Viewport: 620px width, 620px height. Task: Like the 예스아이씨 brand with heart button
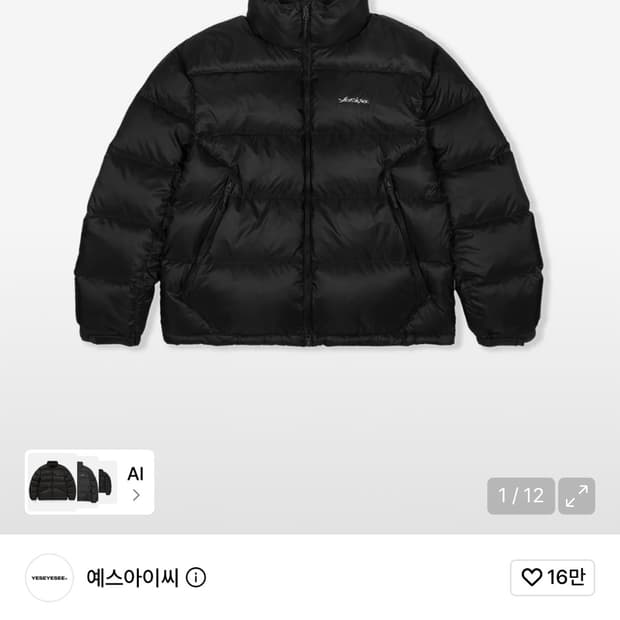(x=552, y=577)
